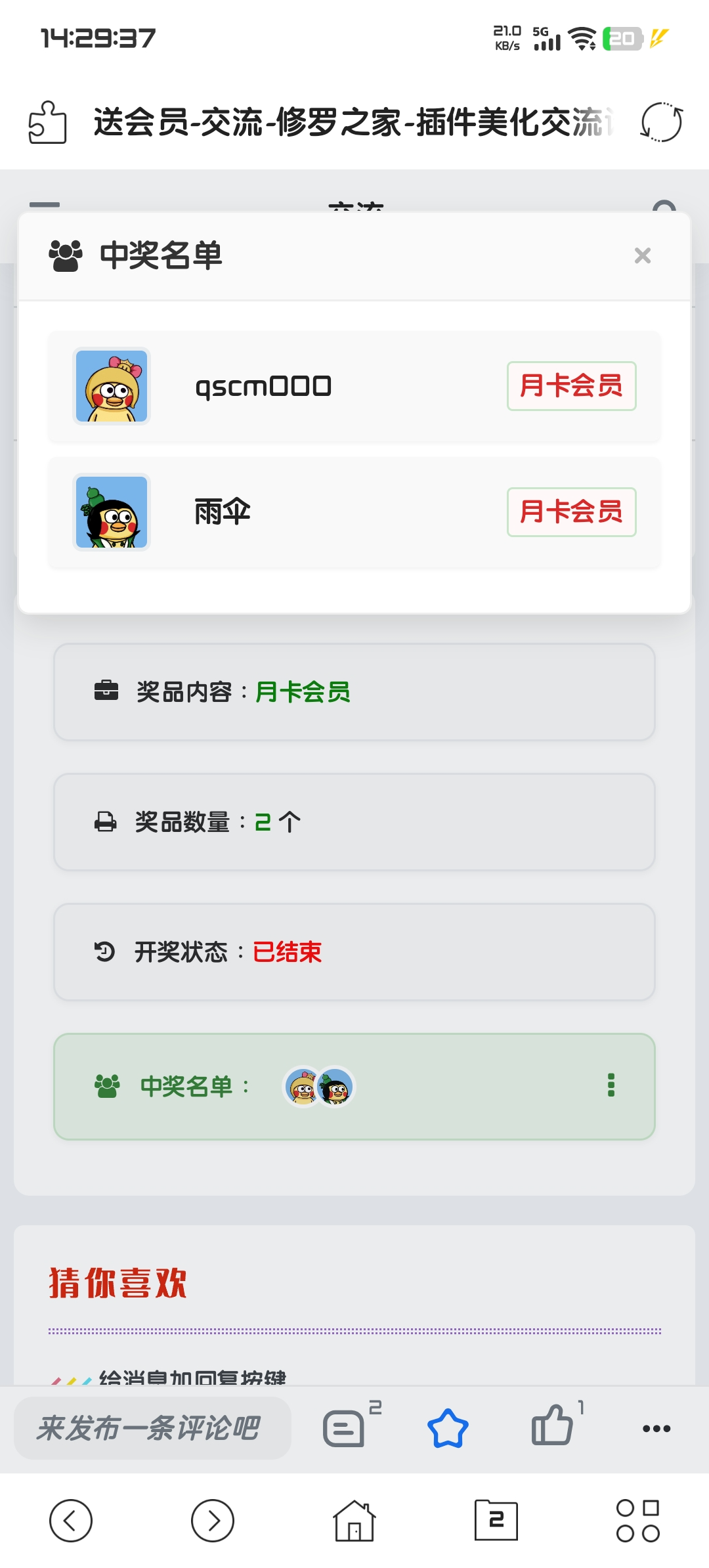Tap the comment input field

152,1427
